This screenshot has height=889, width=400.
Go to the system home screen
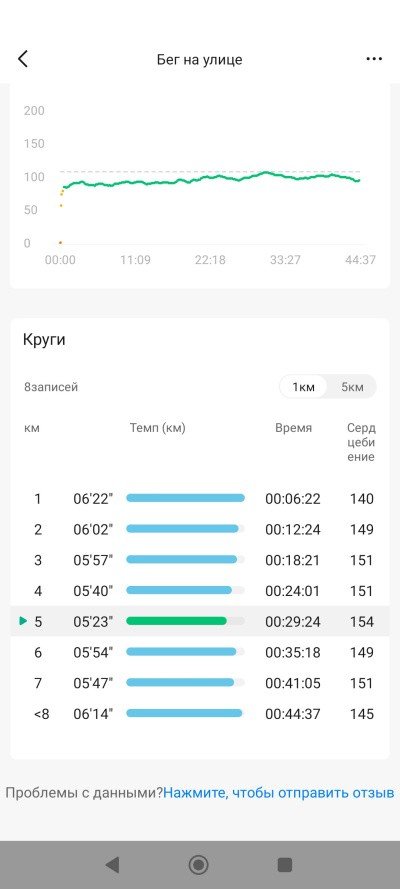[x=198, y=865]
